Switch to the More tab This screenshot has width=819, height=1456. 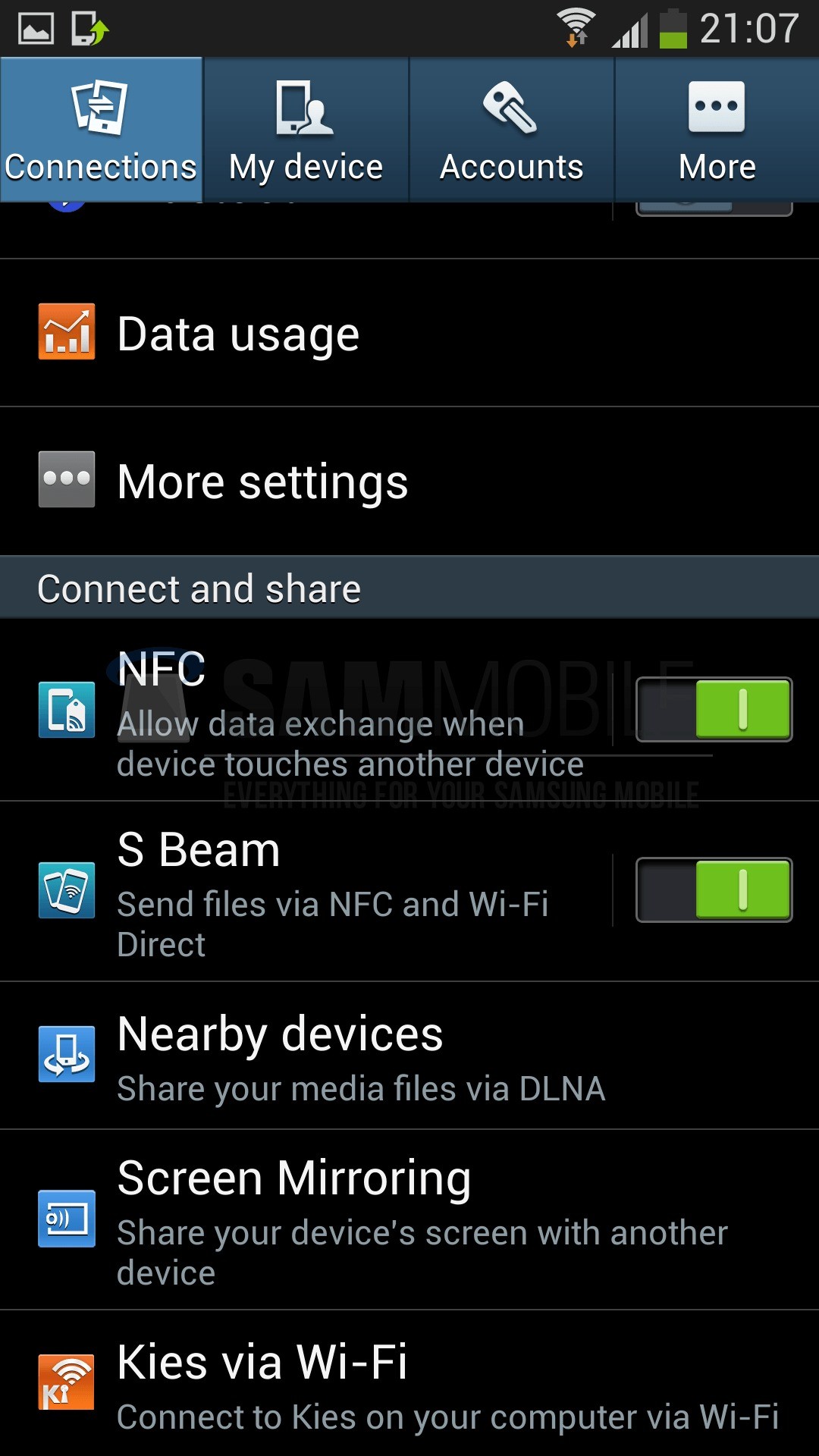(x=717, y=130)
